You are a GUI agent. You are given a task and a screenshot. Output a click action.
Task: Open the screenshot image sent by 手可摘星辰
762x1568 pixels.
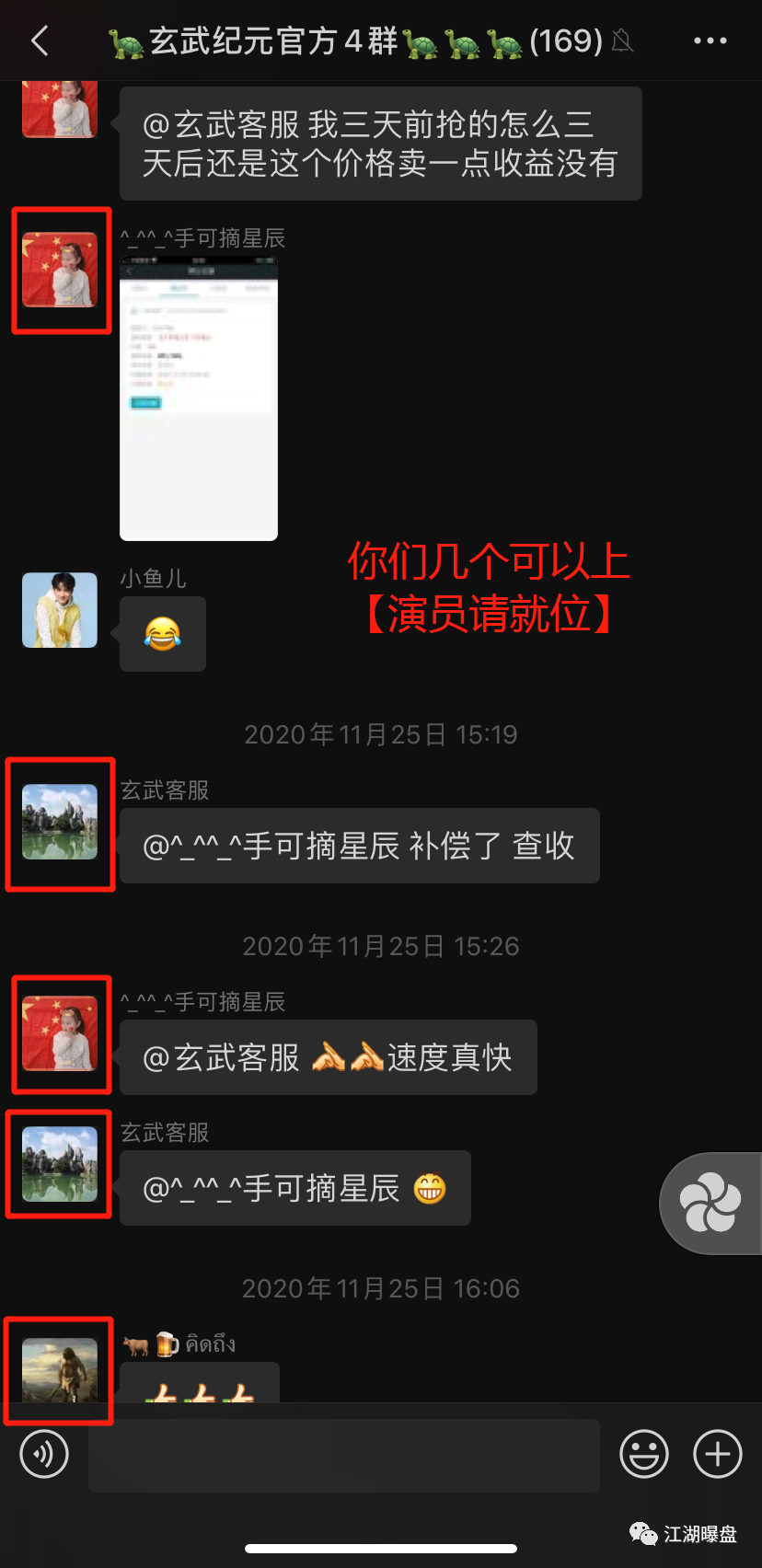coord(199,398)
